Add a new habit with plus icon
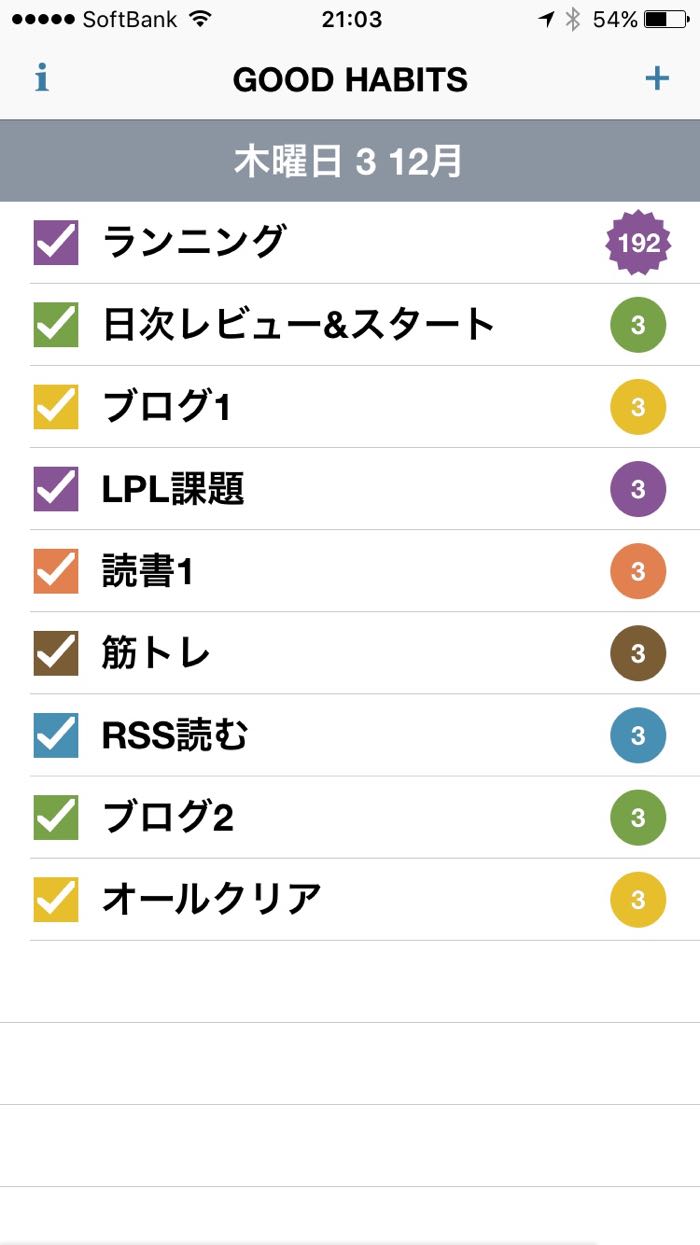This screenshot has height=1245, width=700. [x=657, y=78]
